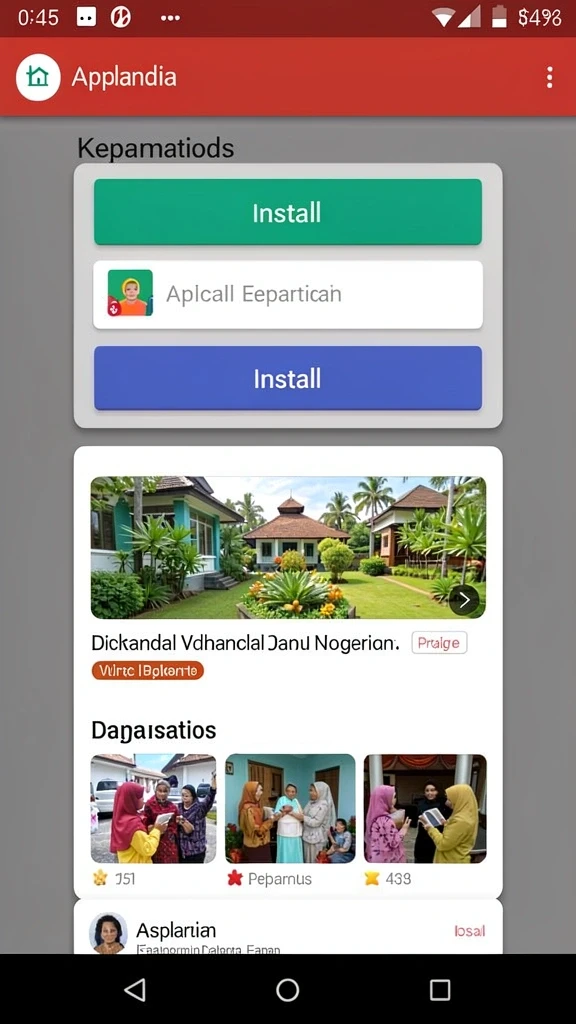Tap the Praige chip
This screenshot has width=576, height=1024.
coord(439,643)
